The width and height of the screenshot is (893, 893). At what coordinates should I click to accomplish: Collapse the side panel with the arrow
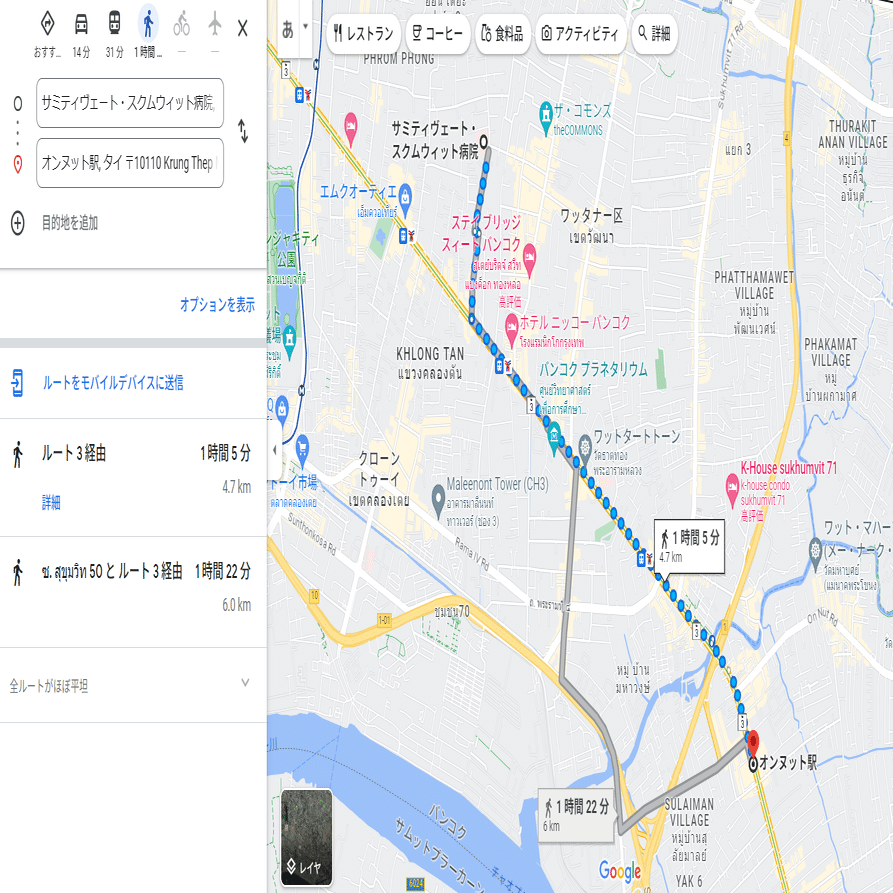point(275,449)
